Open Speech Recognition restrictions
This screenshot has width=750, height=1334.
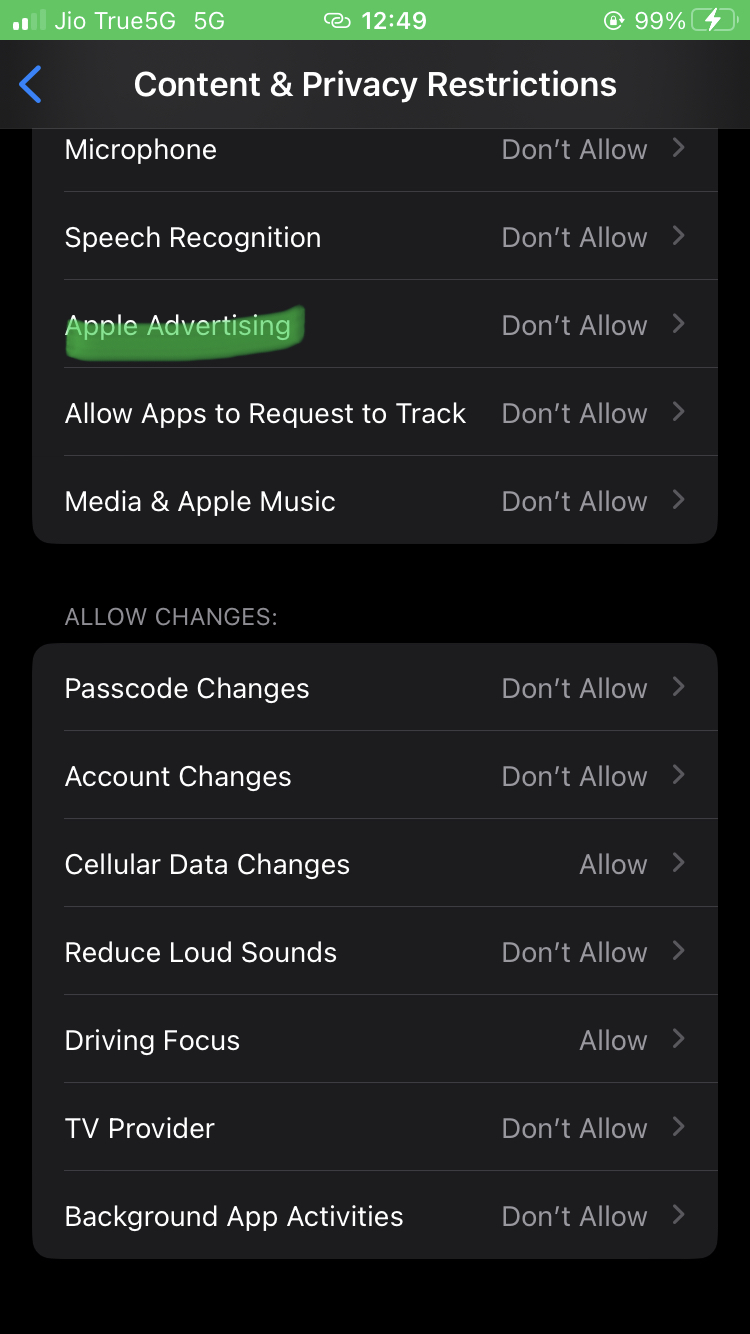click(x=375, y=236)
